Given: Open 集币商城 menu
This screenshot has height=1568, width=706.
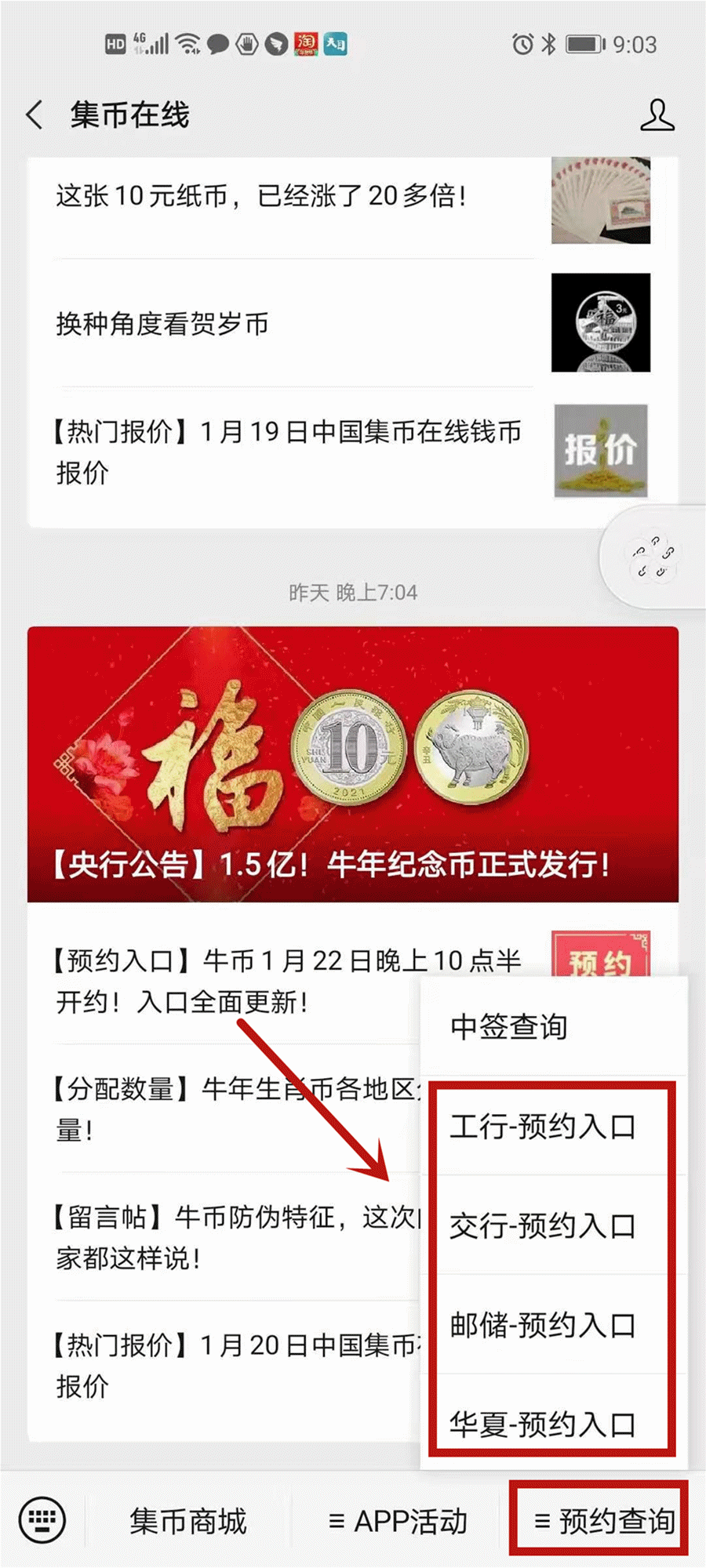Looking at the screenshot, I should pos(188,1521).
